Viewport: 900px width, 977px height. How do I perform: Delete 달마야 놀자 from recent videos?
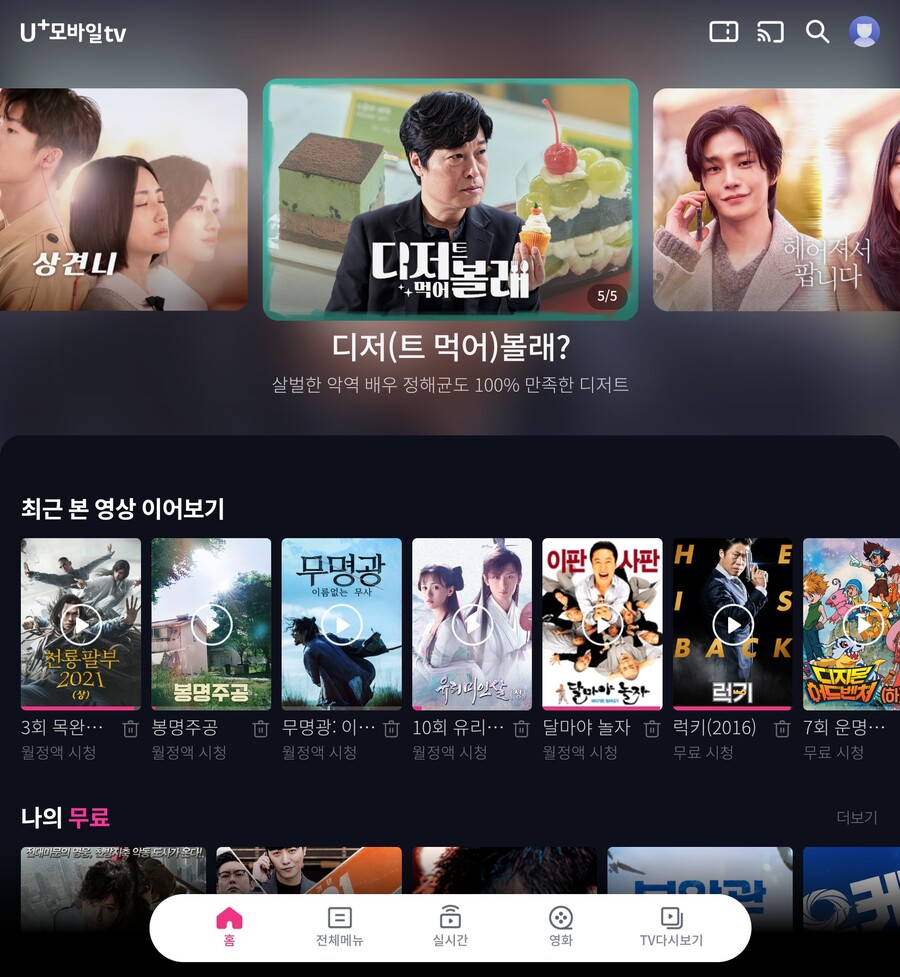[652, 729]
